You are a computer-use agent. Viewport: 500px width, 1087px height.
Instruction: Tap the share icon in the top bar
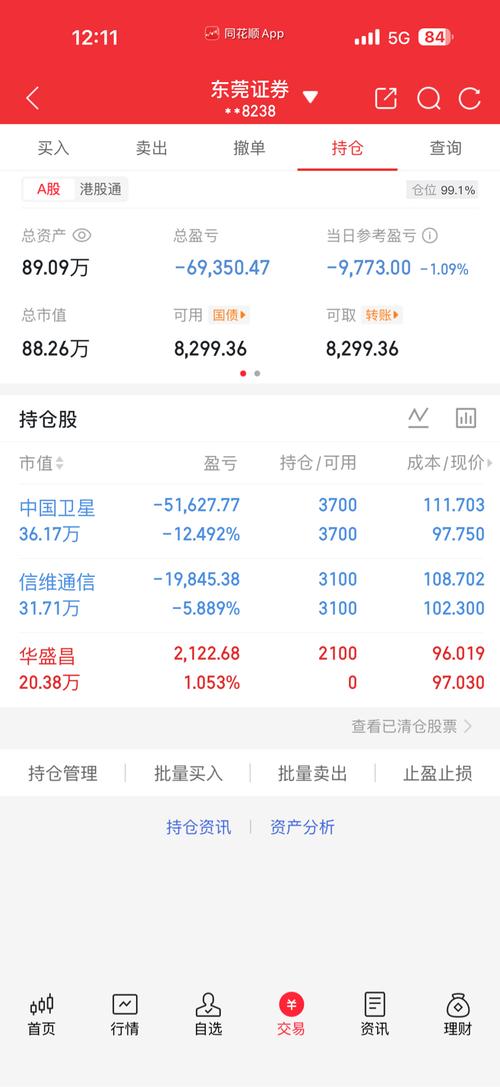(386, 98)
